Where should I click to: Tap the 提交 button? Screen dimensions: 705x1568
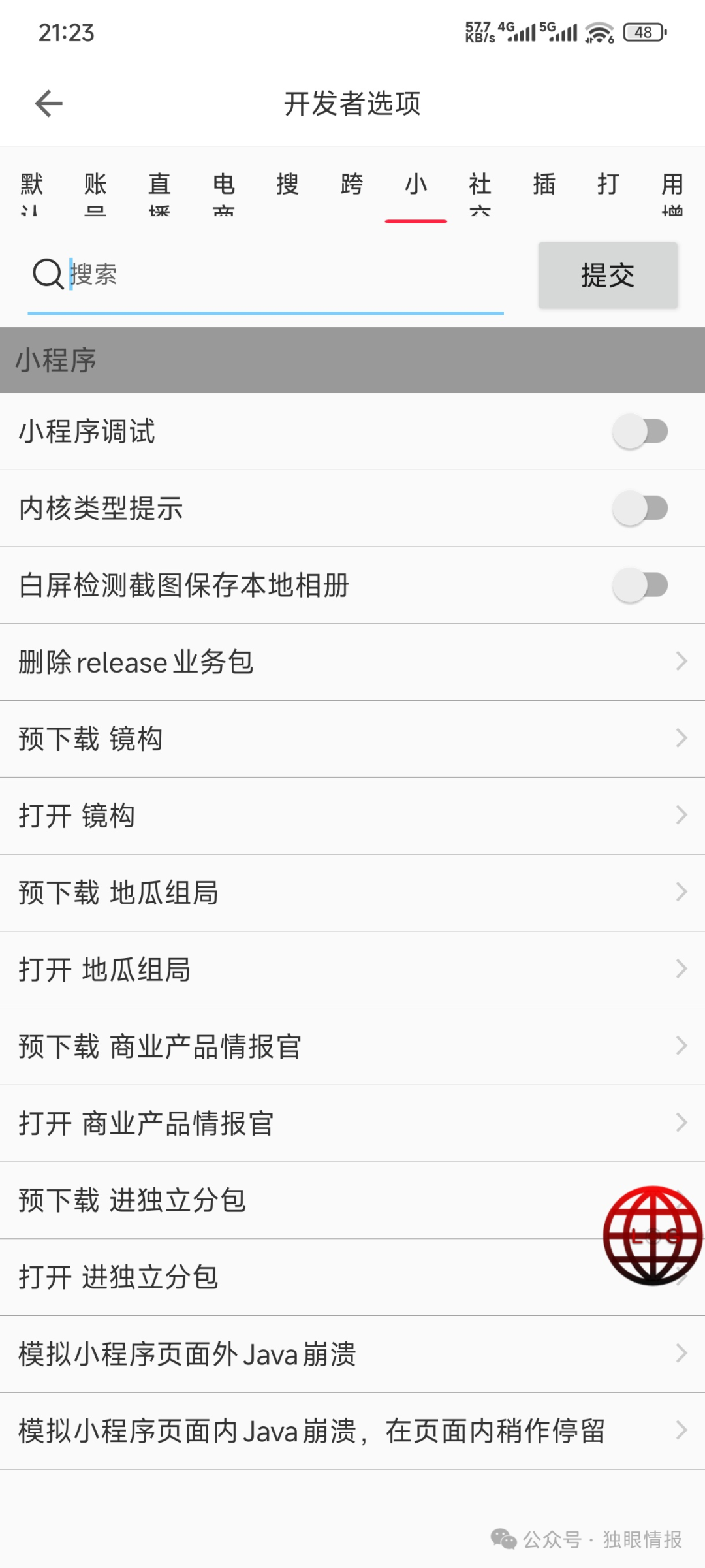click(x=607, y=275)
